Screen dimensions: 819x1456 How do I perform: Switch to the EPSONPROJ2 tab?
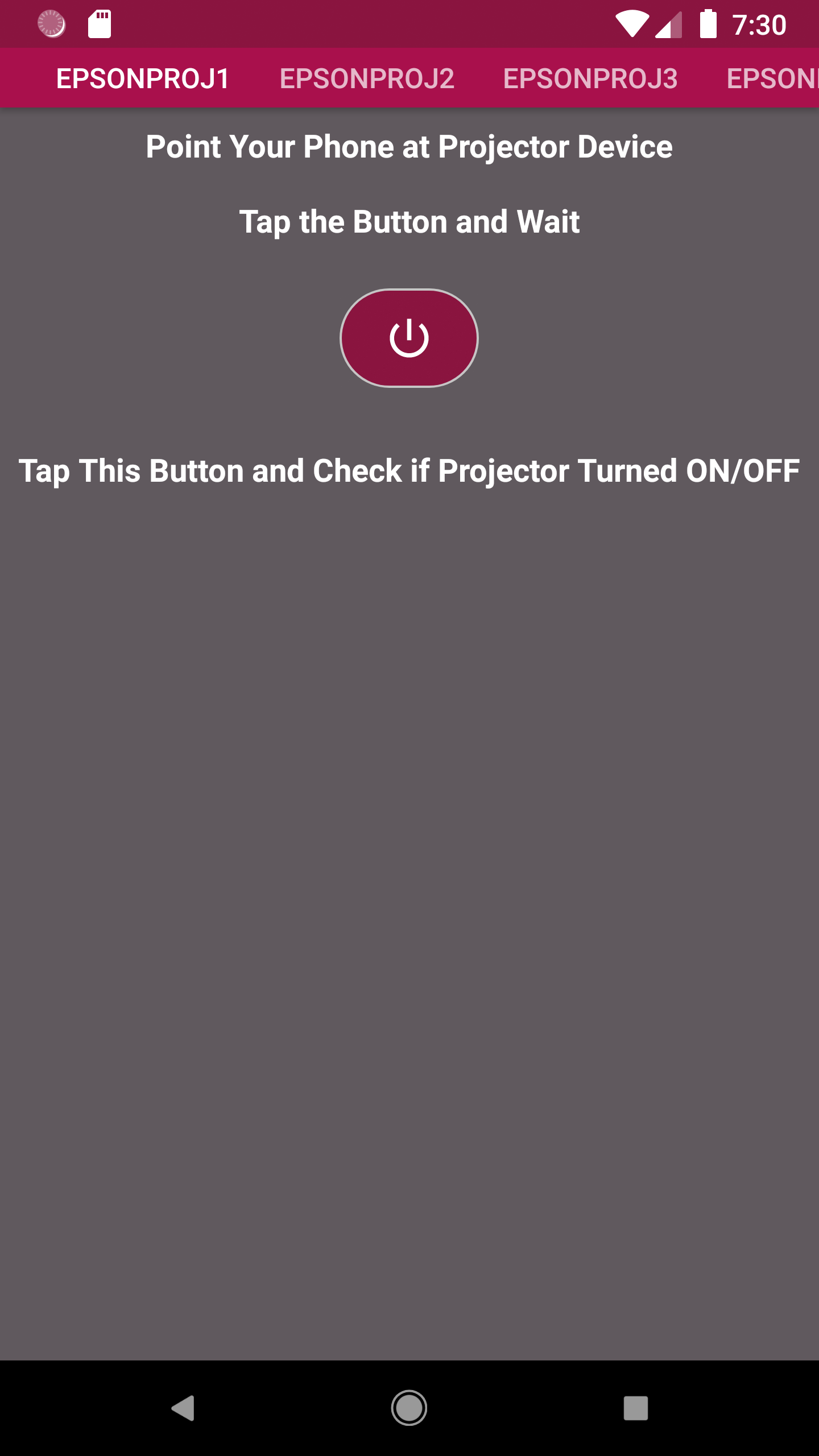[367, 78]
